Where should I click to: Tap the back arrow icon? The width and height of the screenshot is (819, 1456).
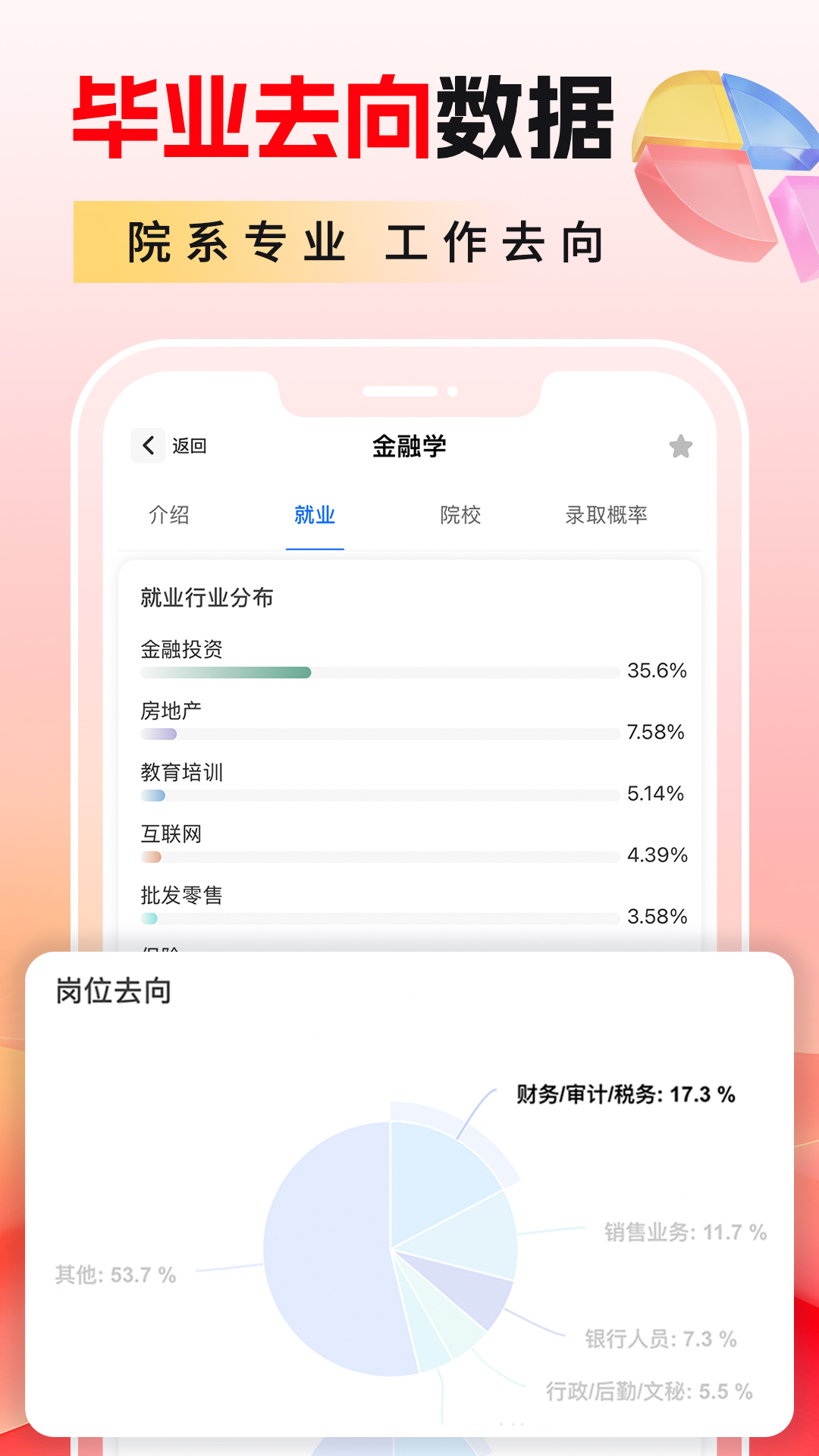[149, 444]
